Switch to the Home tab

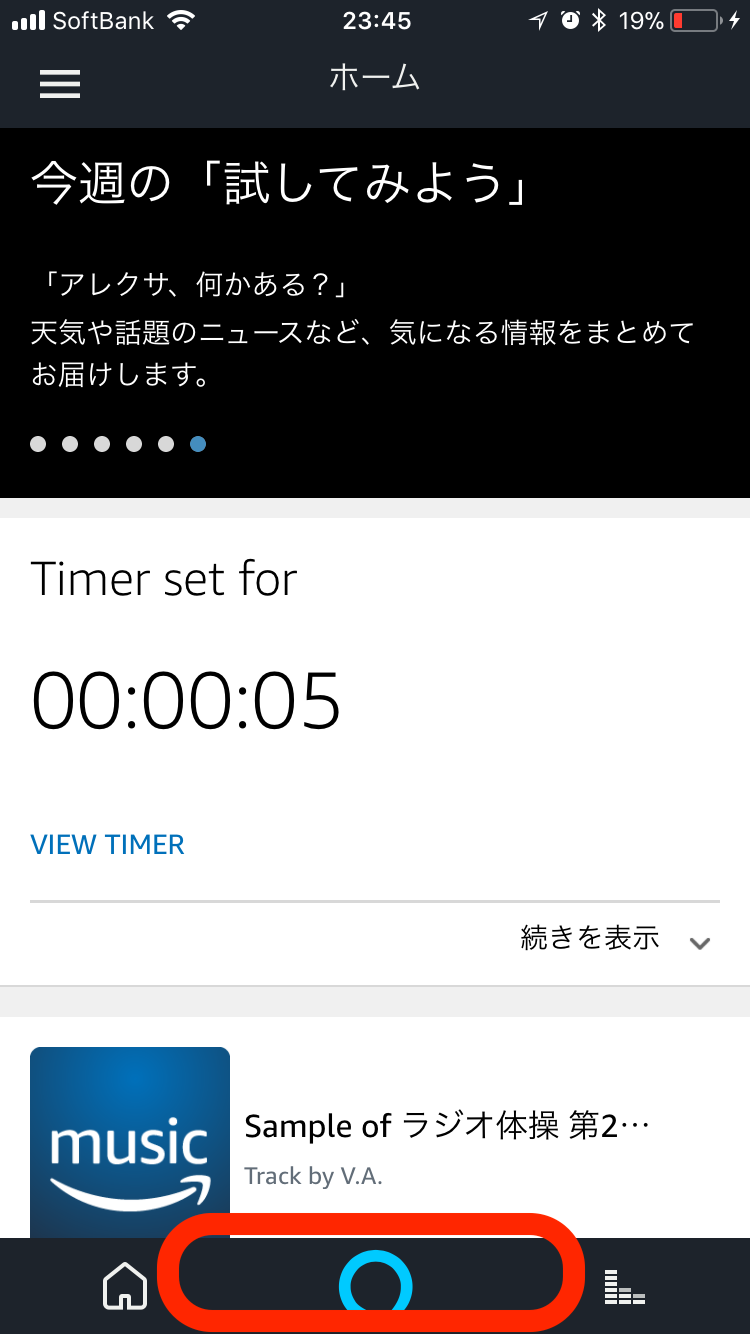(125, 1286)
